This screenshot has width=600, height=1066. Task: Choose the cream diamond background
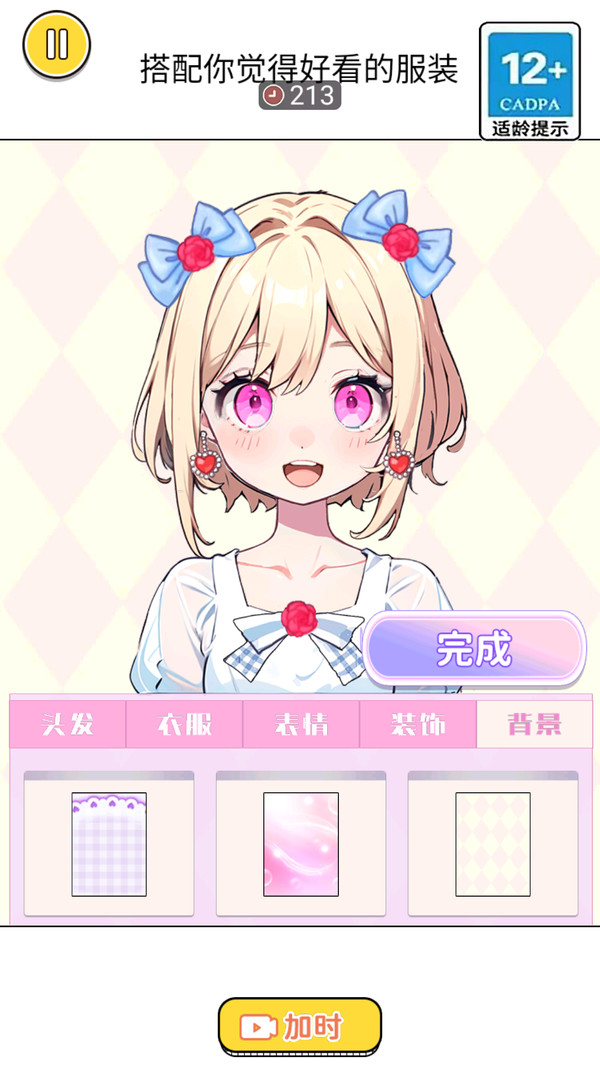[x=493, y=844]
